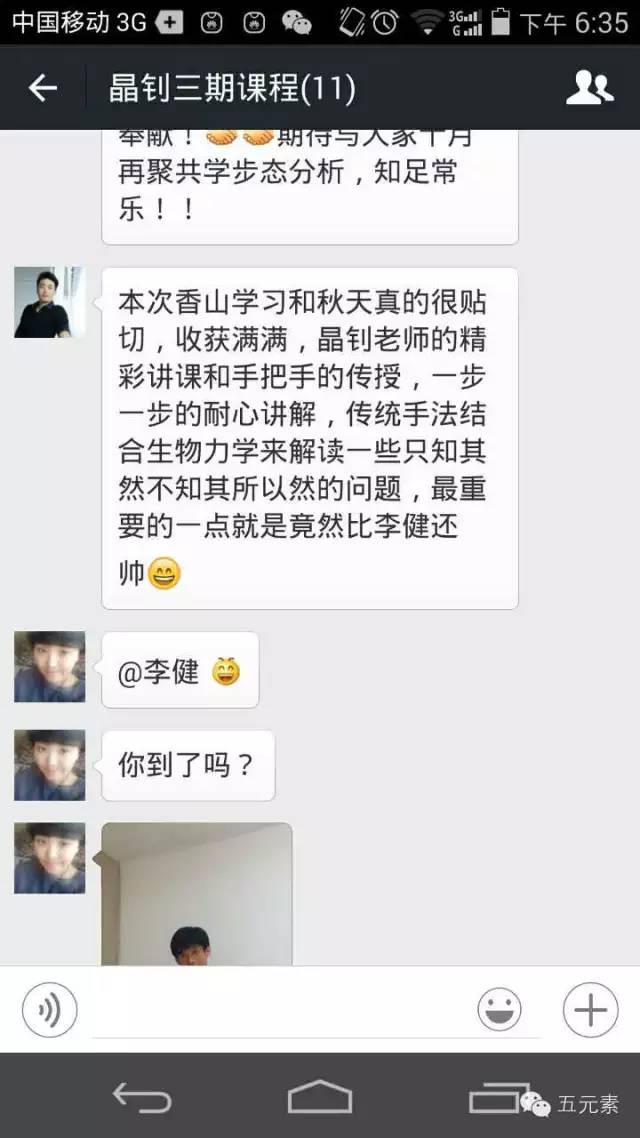Tap system back button in navigation bar

tap(142, 1096)
